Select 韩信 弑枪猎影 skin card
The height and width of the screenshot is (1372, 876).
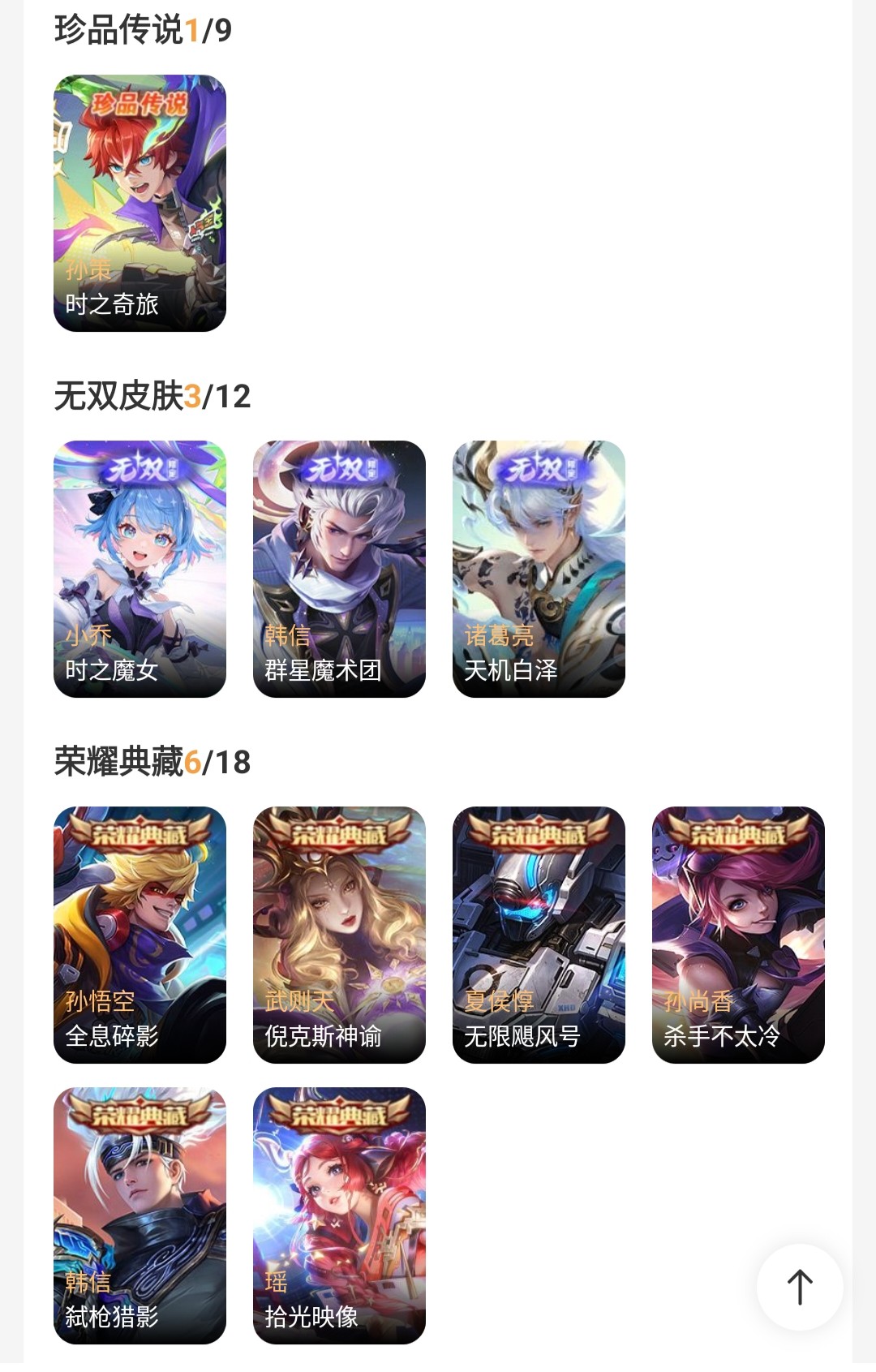(x=140, y=1215)
